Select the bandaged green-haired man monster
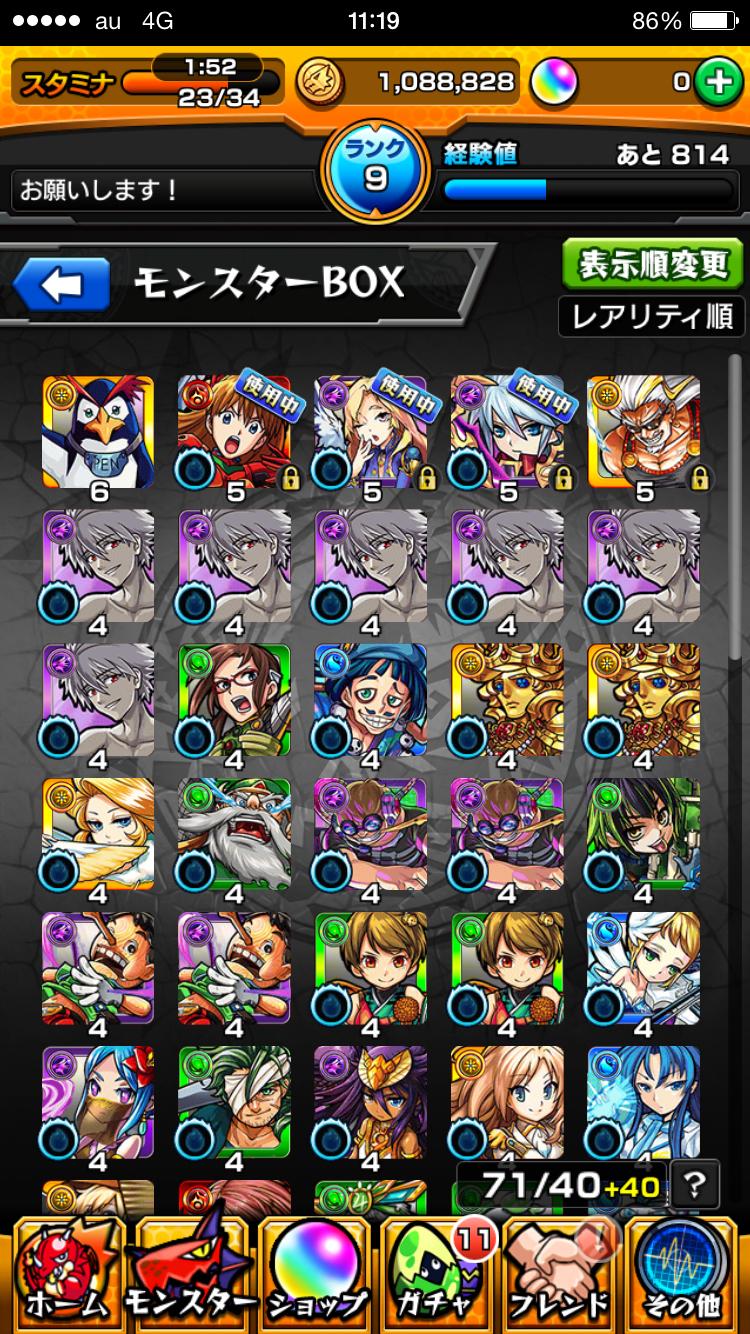This screenshot has width=750, height=1334. (x=234, y=1102)
